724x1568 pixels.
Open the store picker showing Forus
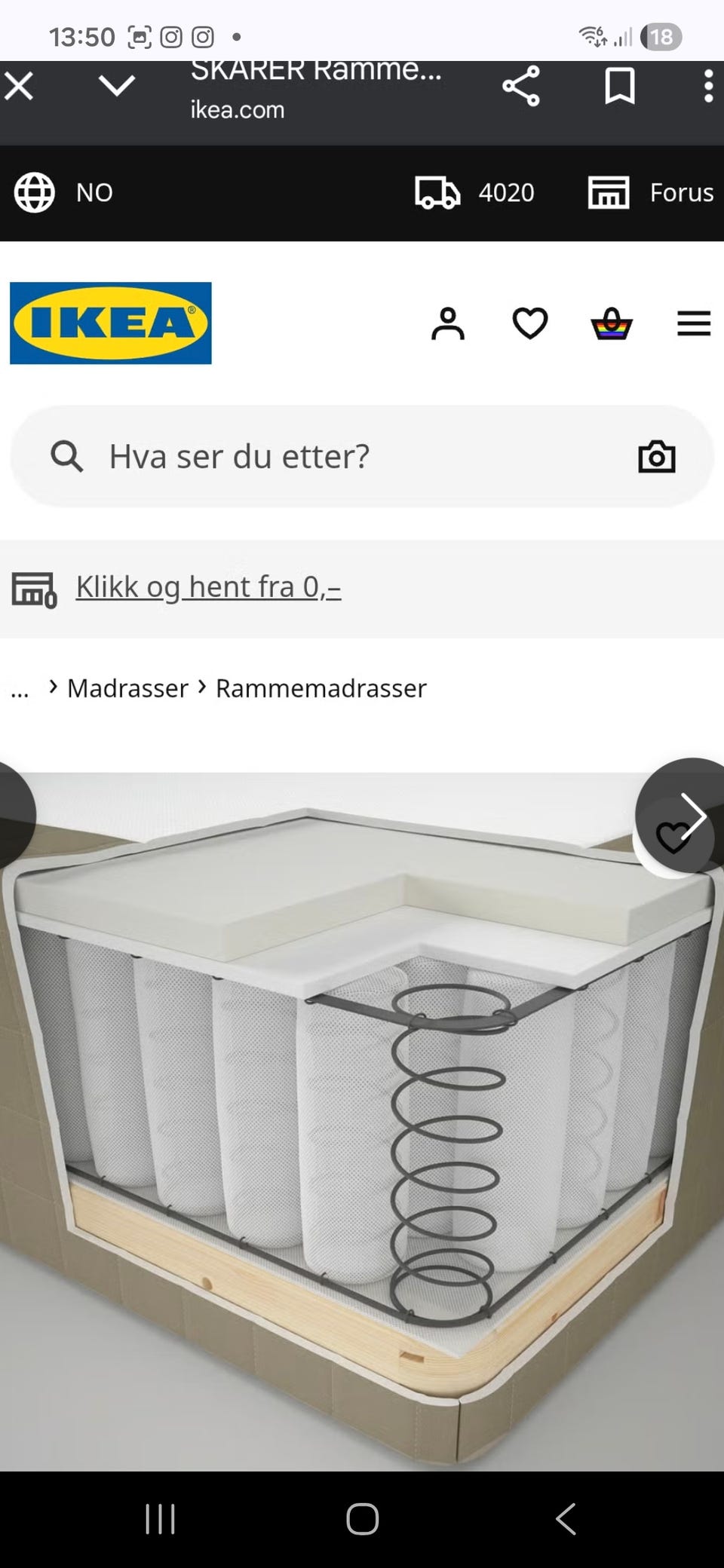coord(650,192)
